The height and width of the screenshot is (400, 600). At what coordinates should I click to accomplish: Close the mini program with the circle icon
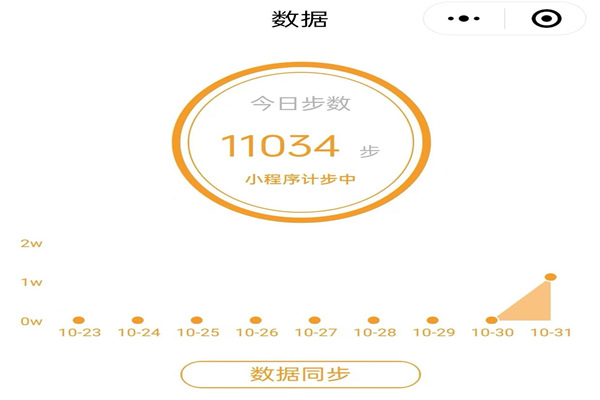tap(545, 20)
